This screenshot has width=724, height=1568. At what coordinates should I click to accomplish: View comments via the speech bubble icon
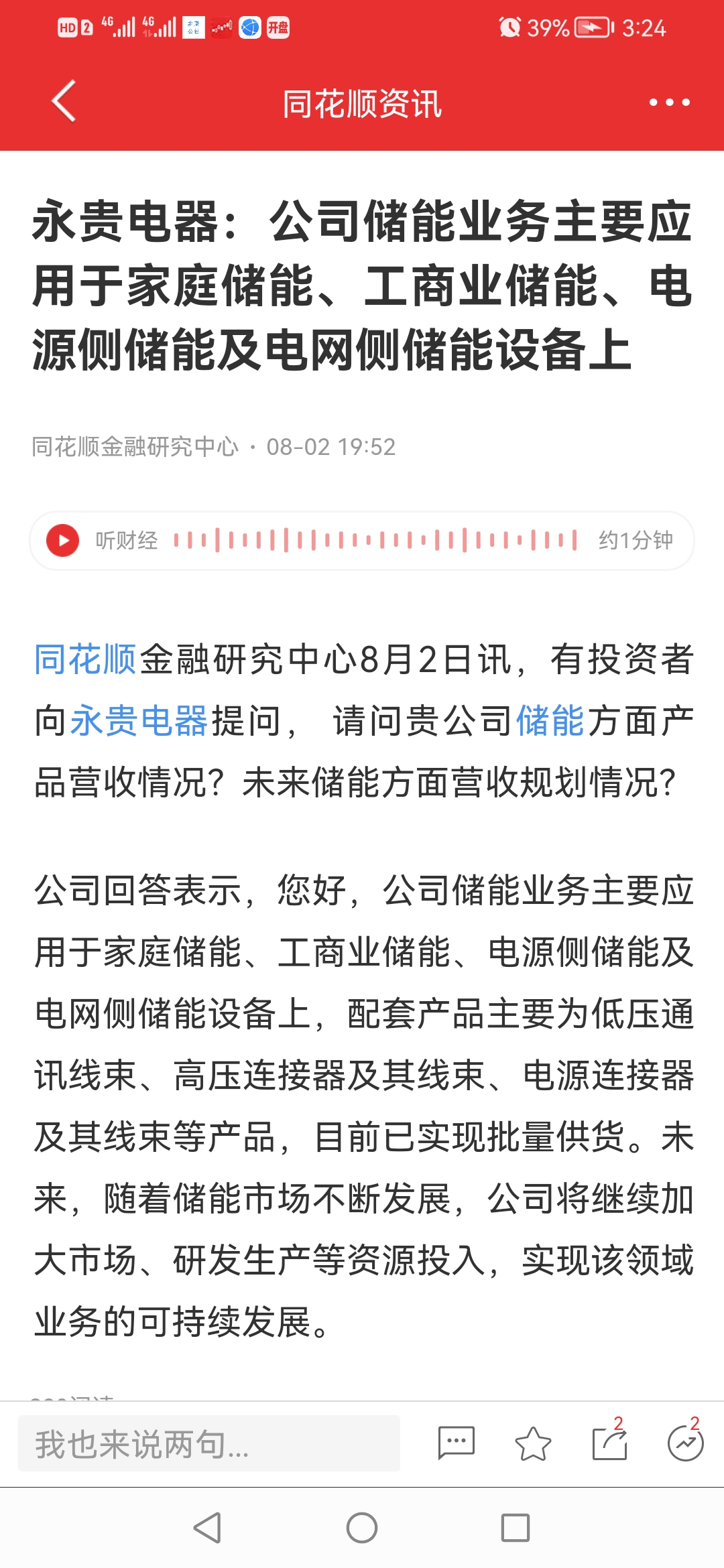point(456,1443)
